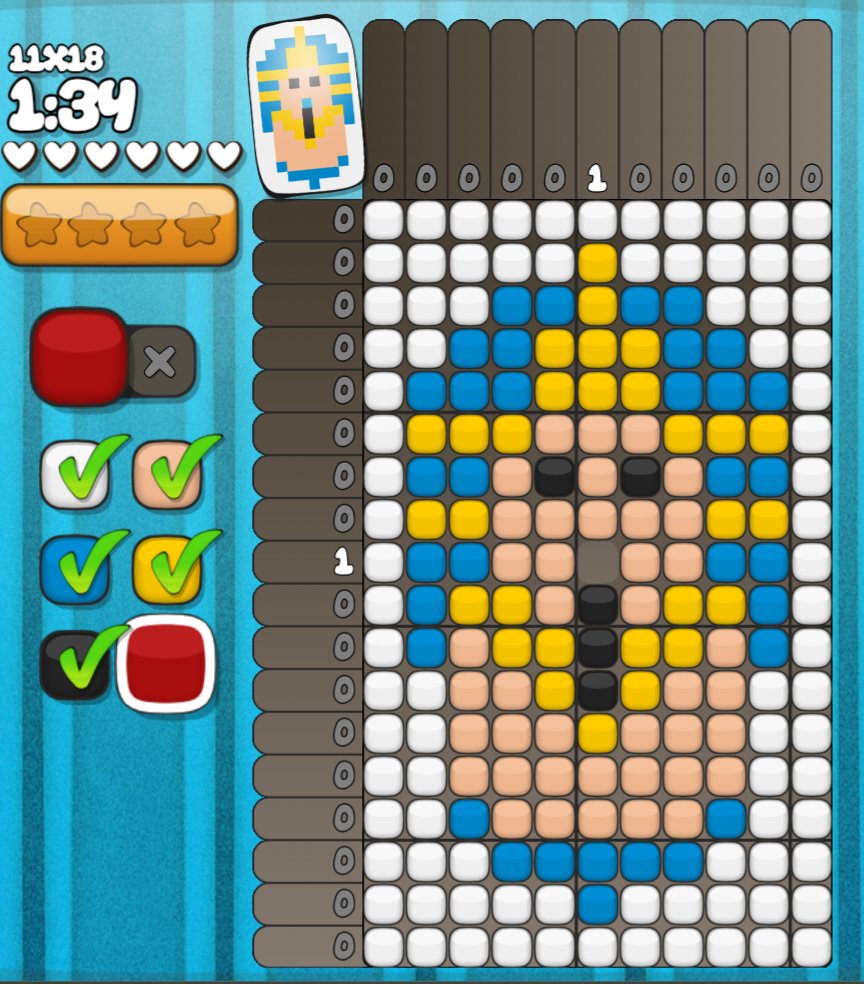Select the peach skin color swatch
This screenshot has height=984, width=864.
pyautogui.click(x=166, y=475)
